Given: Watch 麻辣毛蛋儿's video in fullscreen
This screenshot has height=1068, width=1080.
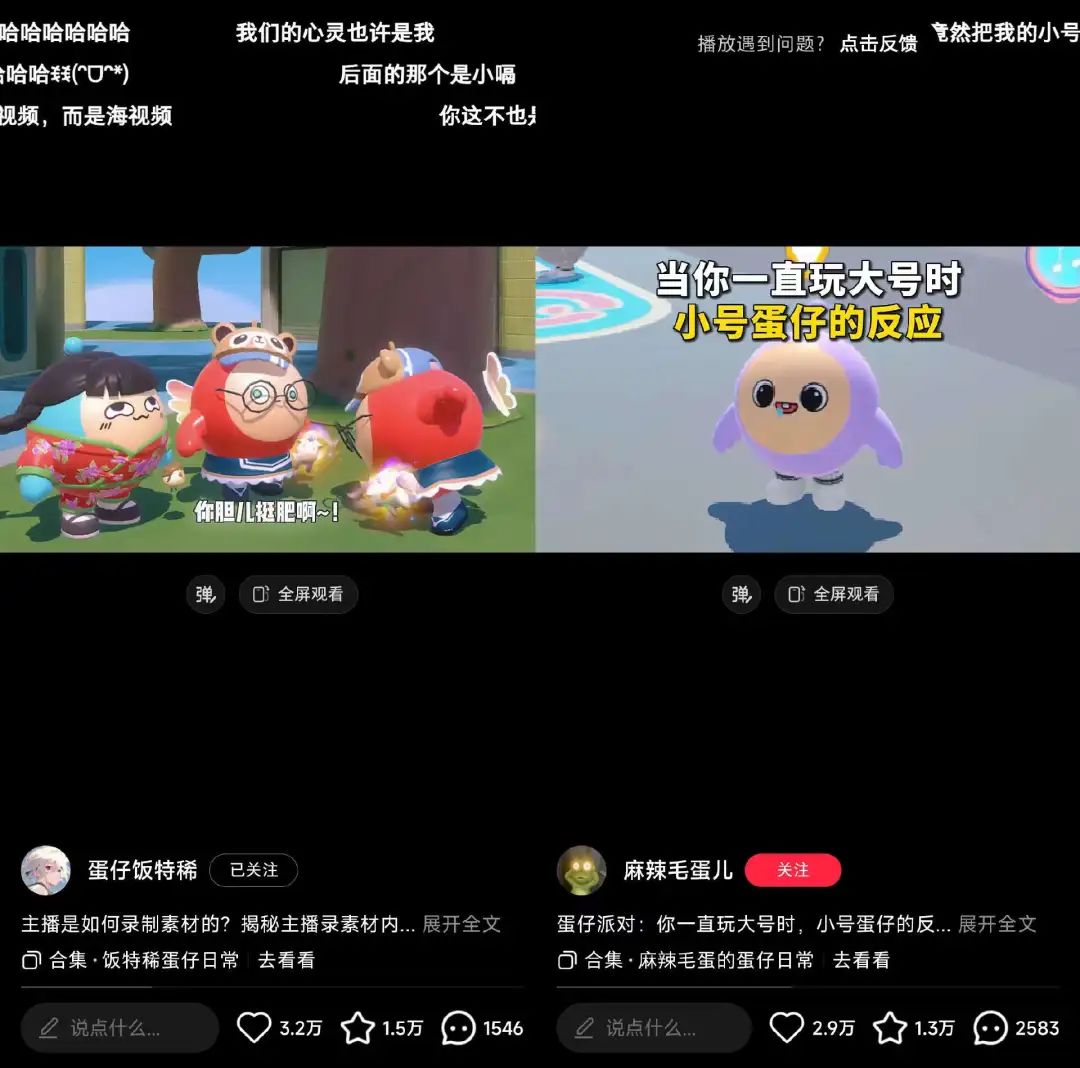Looking at the screenshot, I should point(834,594).
